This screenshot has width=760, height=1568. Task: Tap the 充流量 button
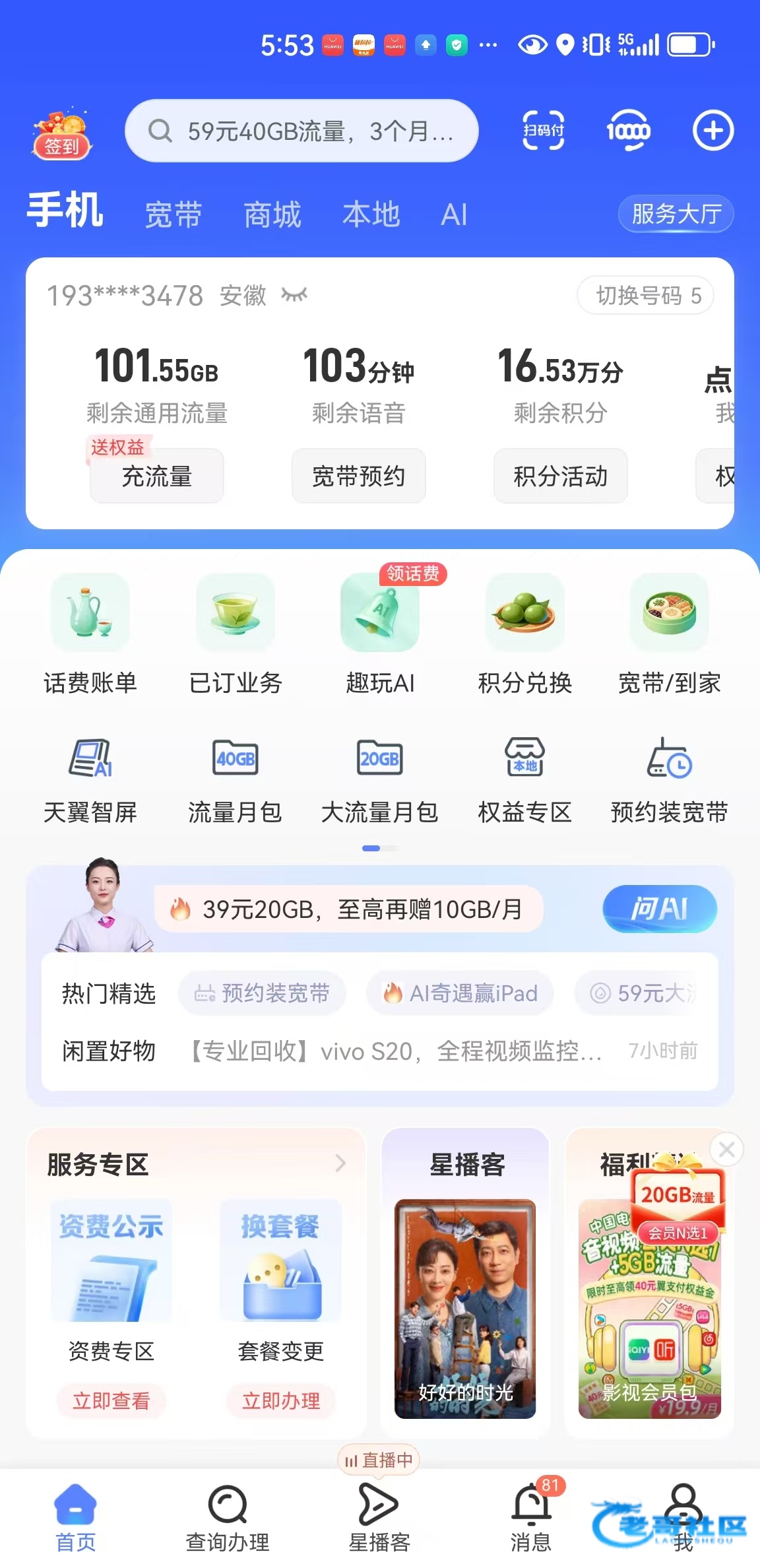157,476
